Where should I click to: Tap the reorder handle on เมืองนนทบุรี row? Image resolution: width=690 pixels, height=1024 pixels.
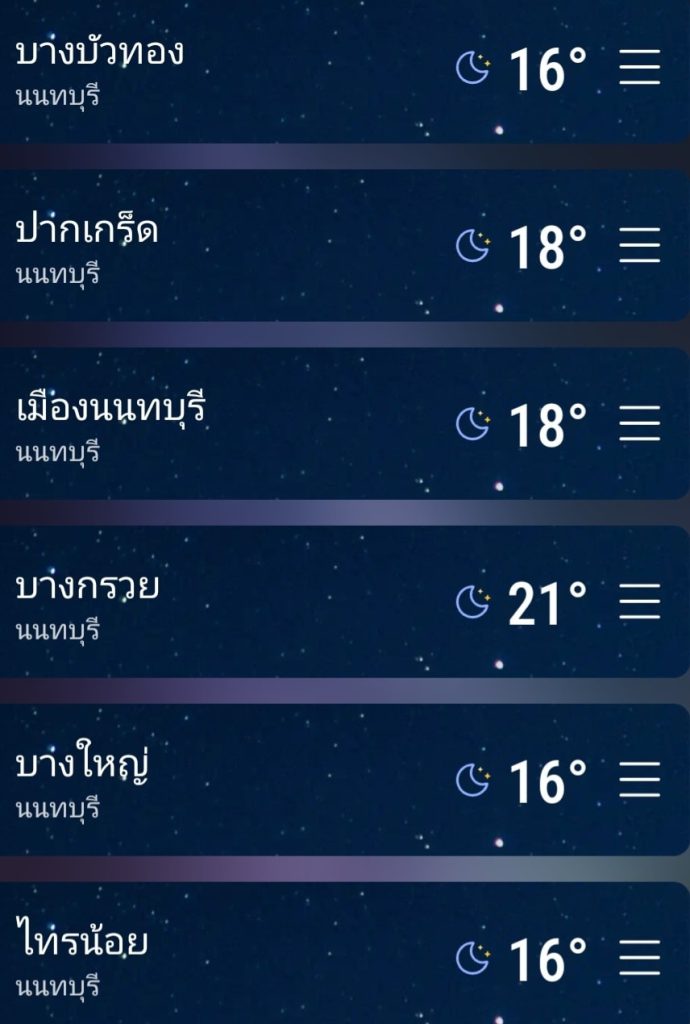[640, 424]
